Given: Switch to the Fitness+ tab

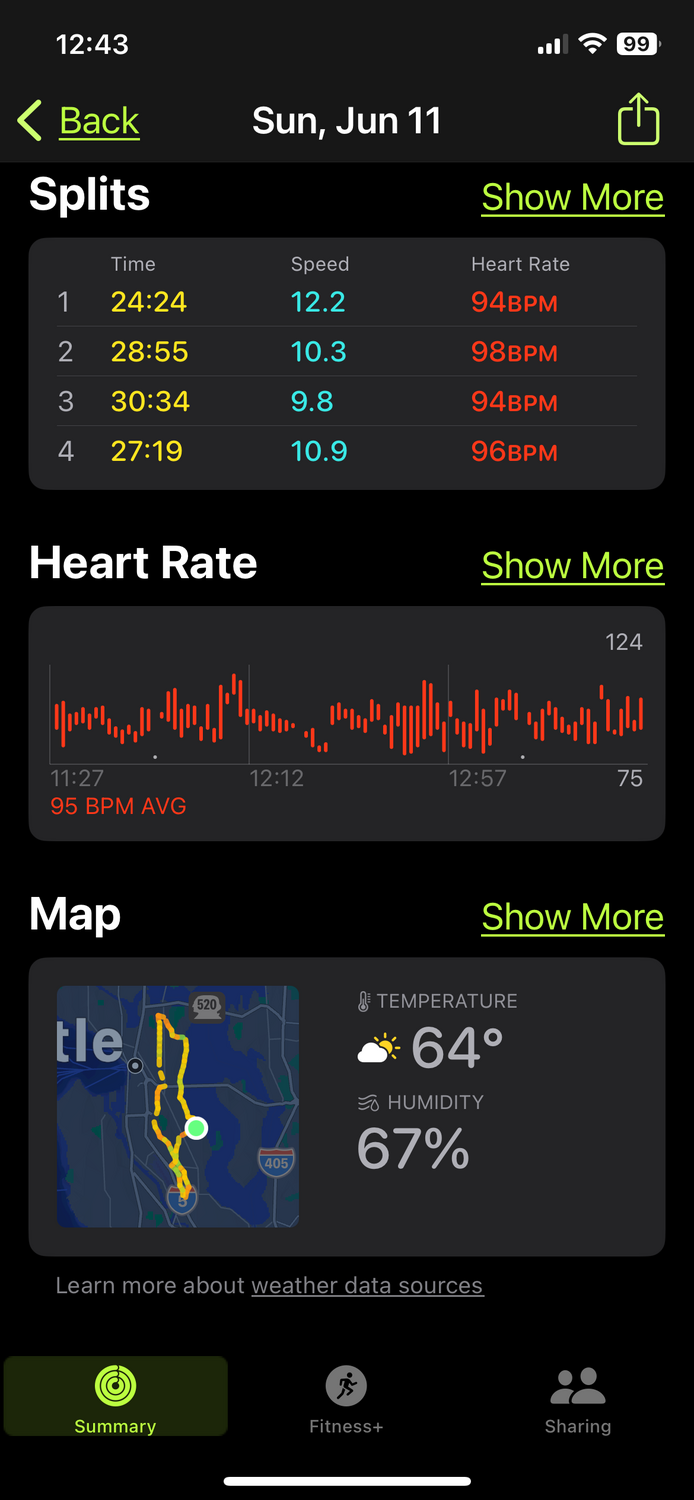Looking at the screenshot, I should pyautogui.click(x=346, y=1397).
